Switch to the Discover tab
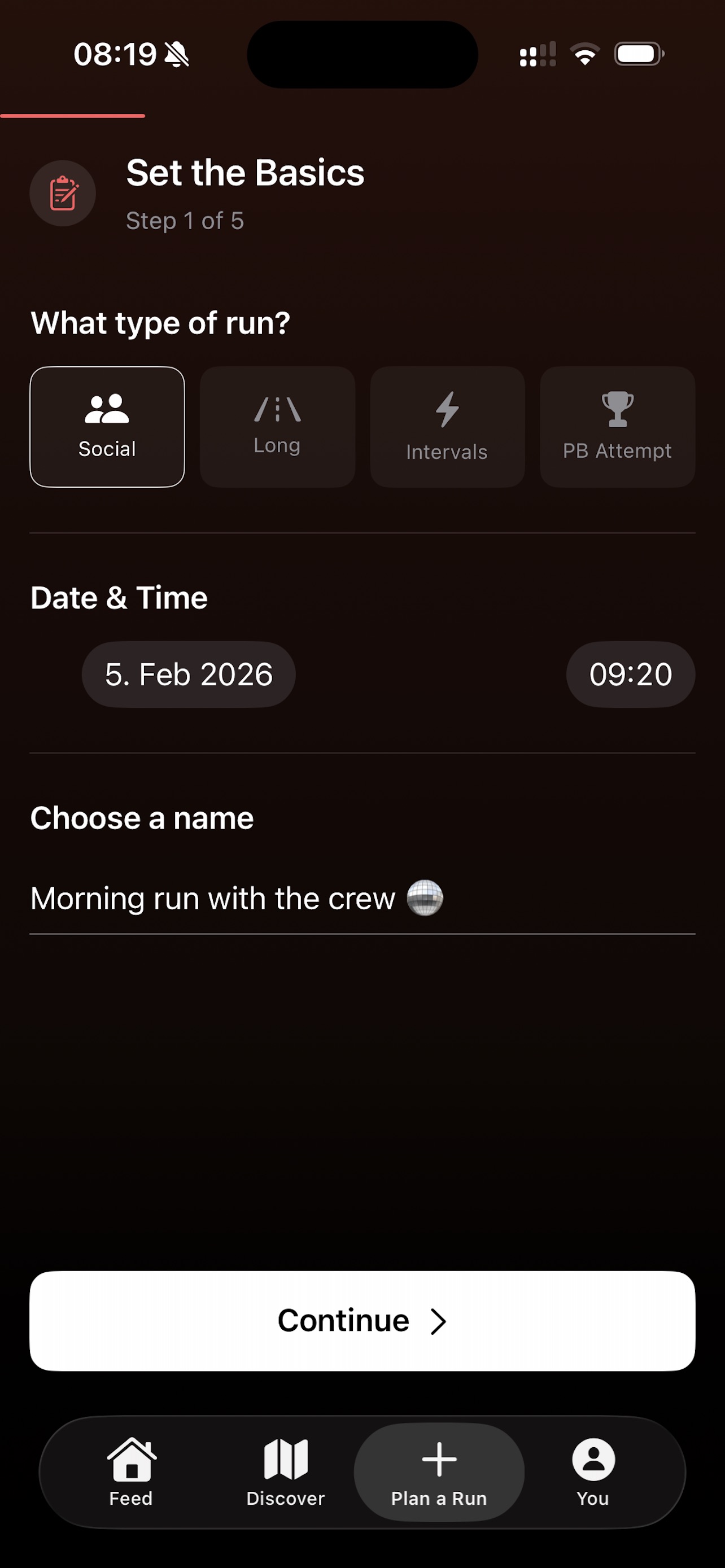725x1568 pixels. pyautogui.click(x=286, y=1473)
